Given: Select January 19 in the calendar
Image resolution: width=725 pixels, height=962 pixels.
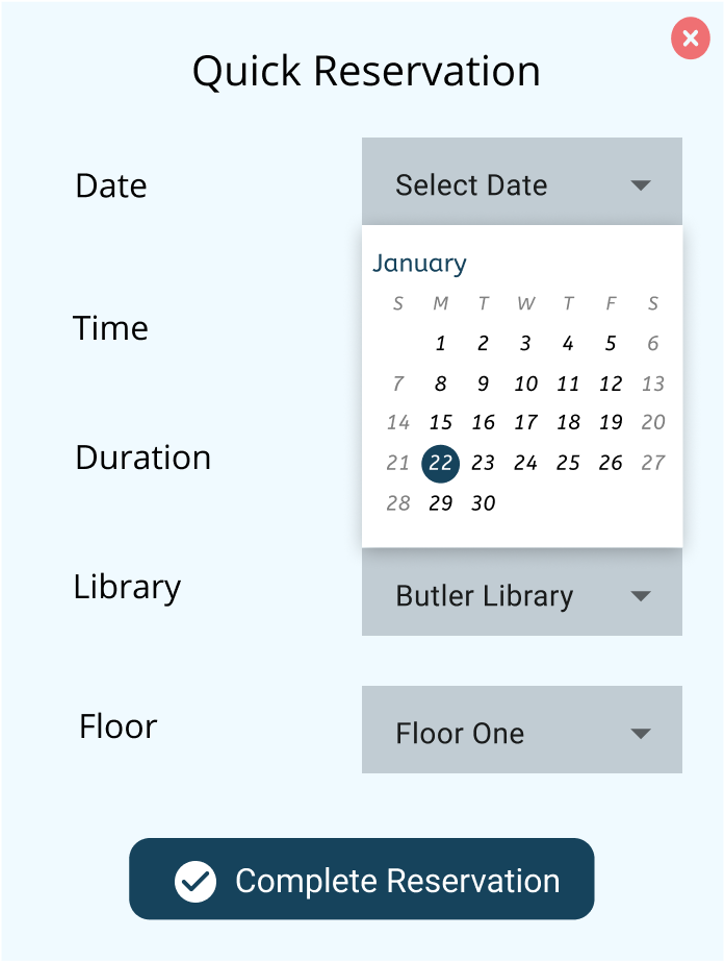Looking at the screenshot, I should tap(610, 422).
